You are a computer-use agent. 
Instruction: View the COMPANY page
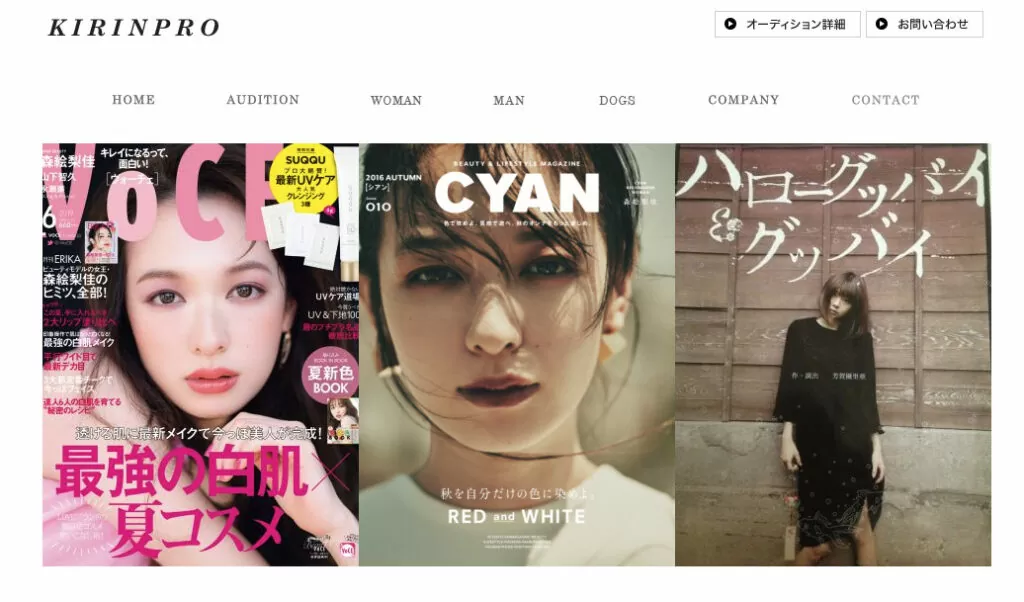click(x=743, y=100)
